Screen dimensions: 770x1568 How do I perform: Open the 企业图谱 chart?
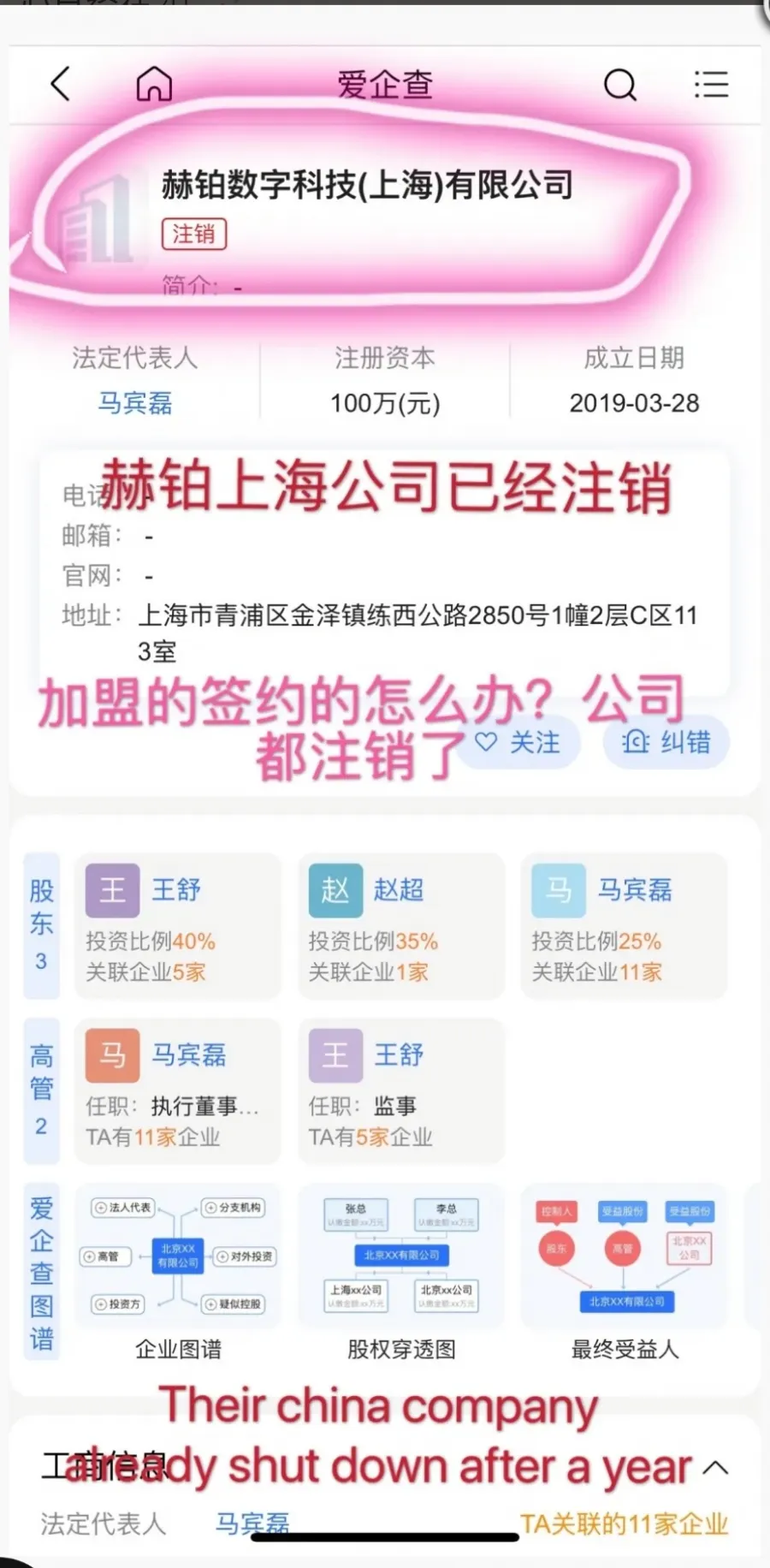(x=178, y=1274)
